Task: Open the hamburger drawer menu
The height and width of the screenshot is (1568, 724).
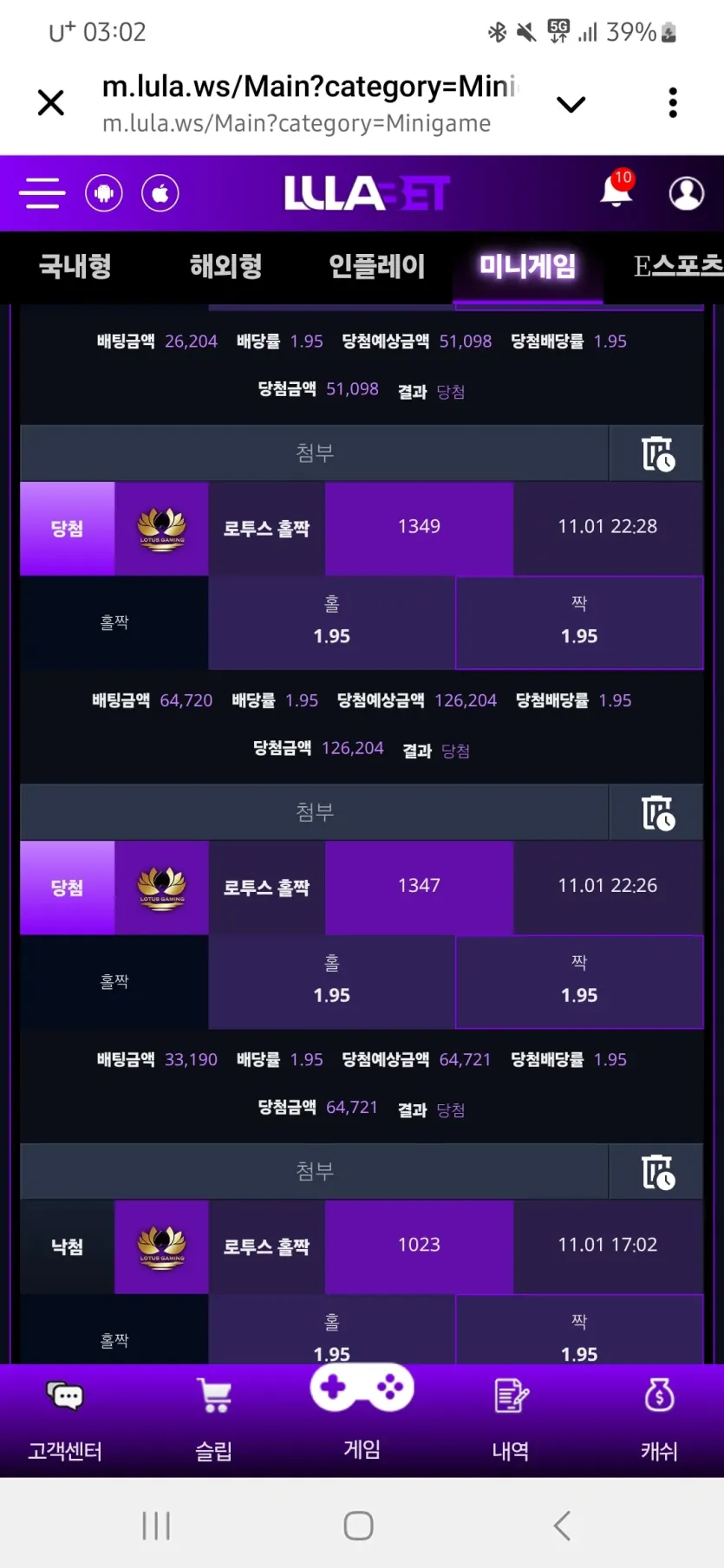Action: pos(42,193)
